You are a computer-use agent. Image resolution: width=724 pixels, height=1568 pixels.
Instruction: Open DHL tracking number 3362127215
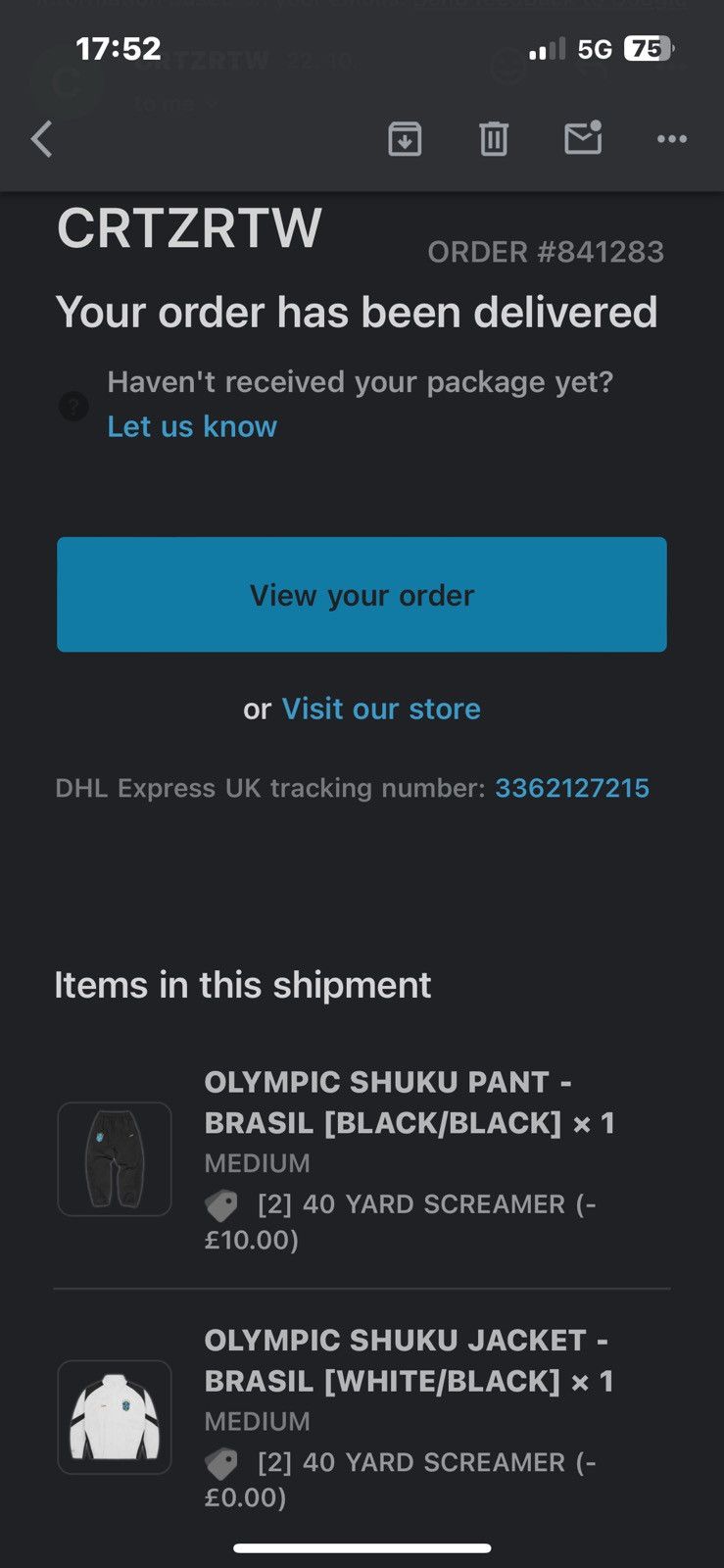572,788
